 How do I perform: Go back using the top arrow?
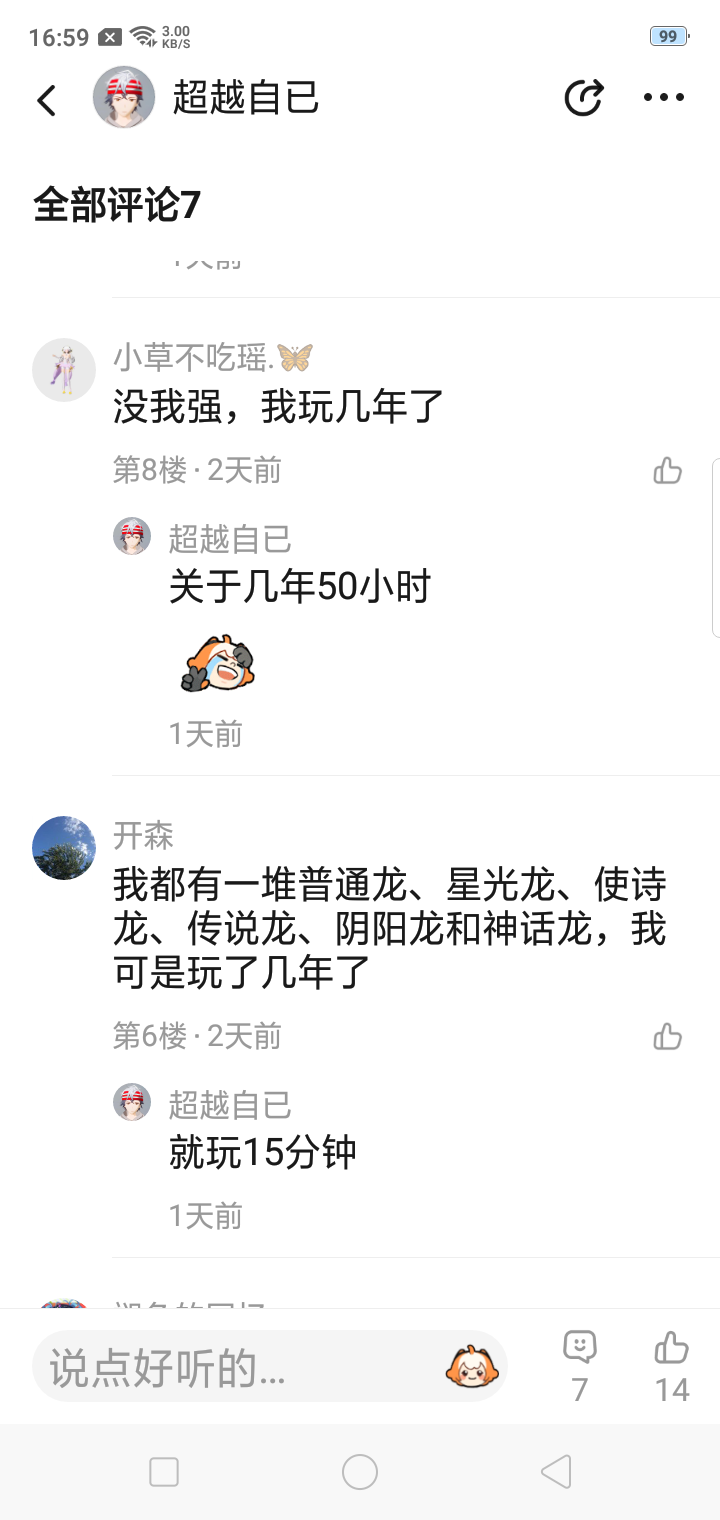coord(47,99)
